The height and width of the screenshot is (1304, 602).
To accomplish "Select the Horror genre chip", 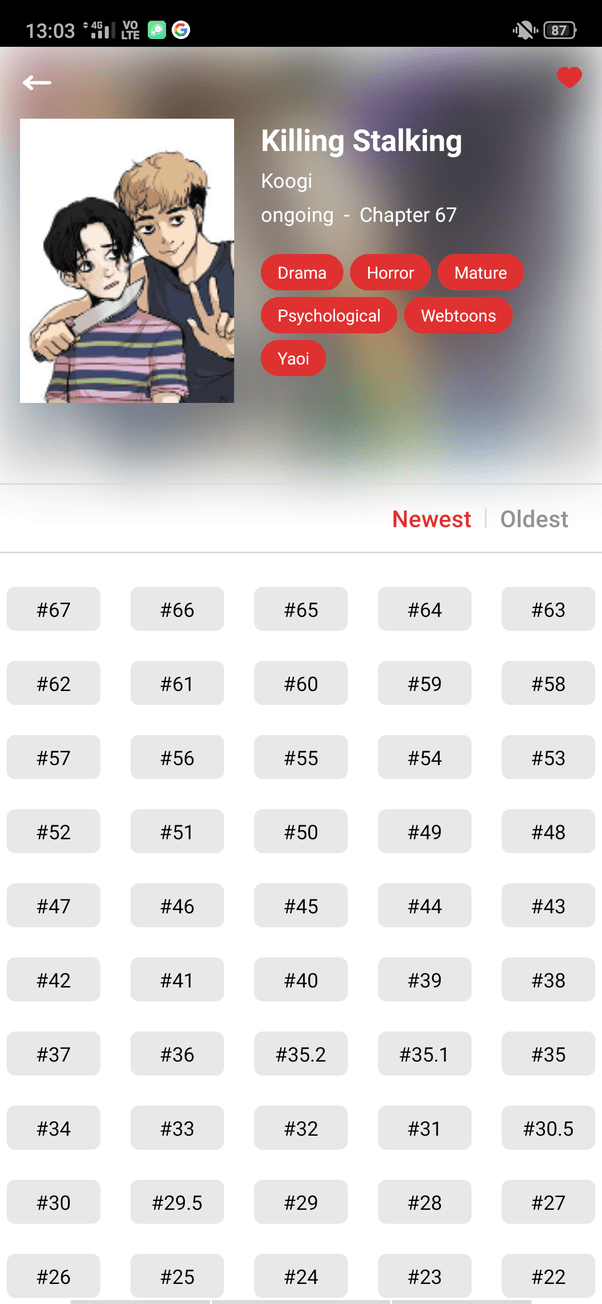I will tap(390, 273).
